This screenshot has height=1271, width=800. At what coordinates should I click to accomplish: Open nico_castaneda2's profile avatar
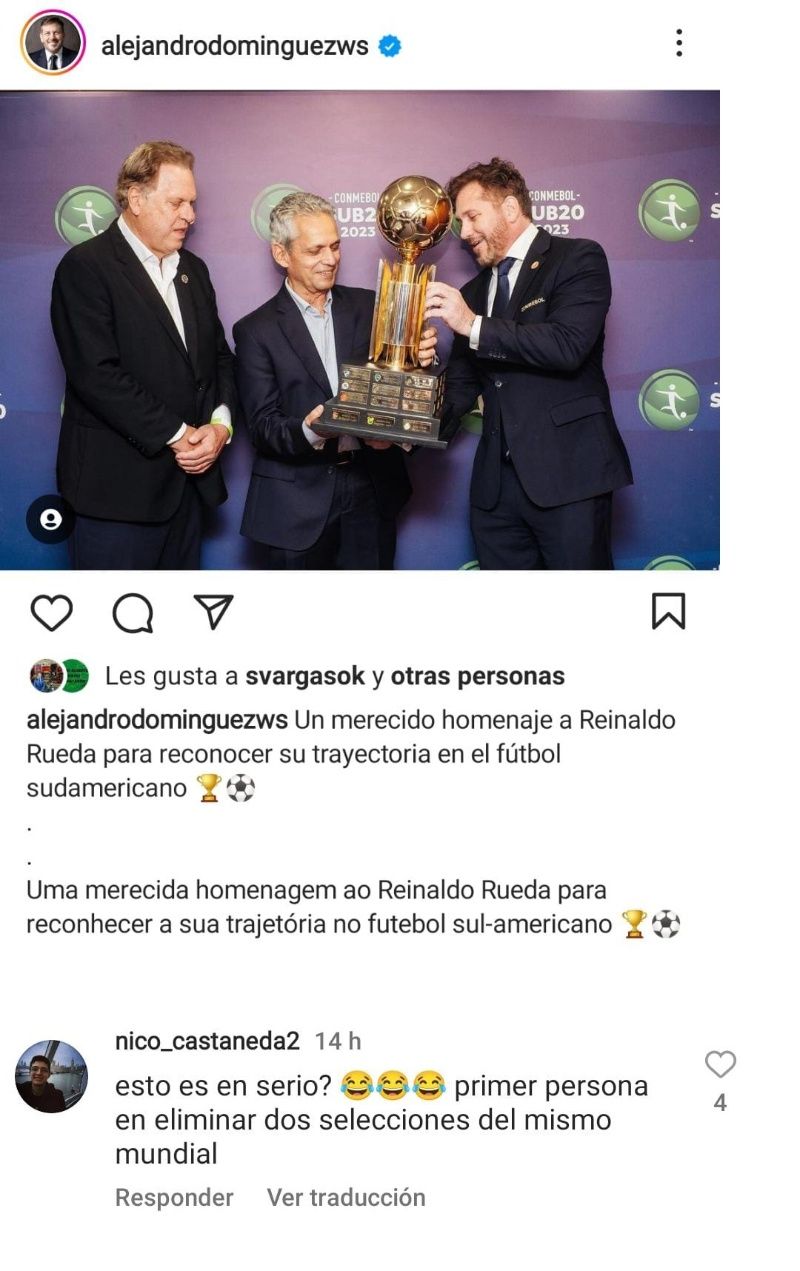pyautogui.click(x=51, y=1076)
